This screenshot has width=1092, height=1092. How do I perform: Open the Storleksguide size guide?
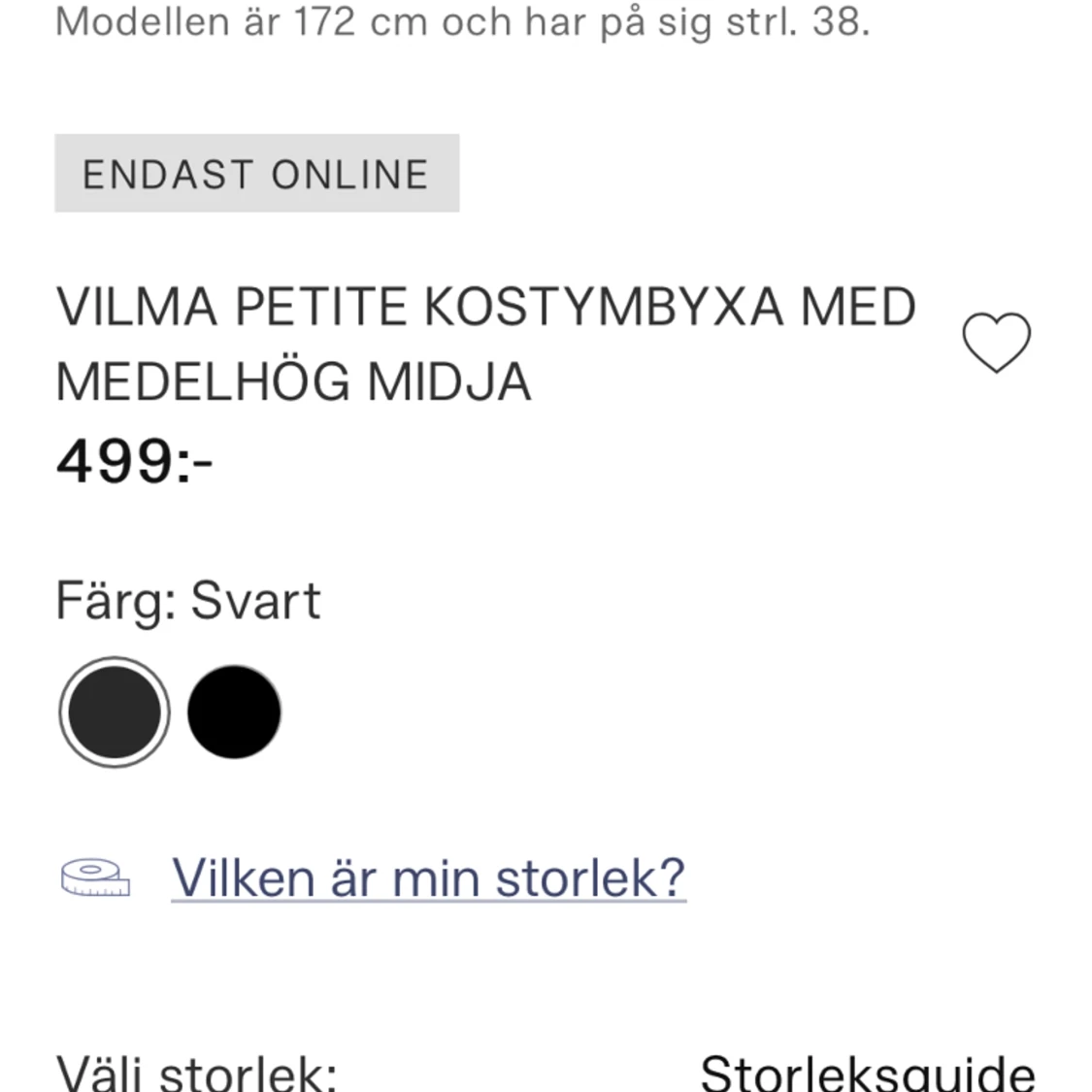[x=867, y=1073]
